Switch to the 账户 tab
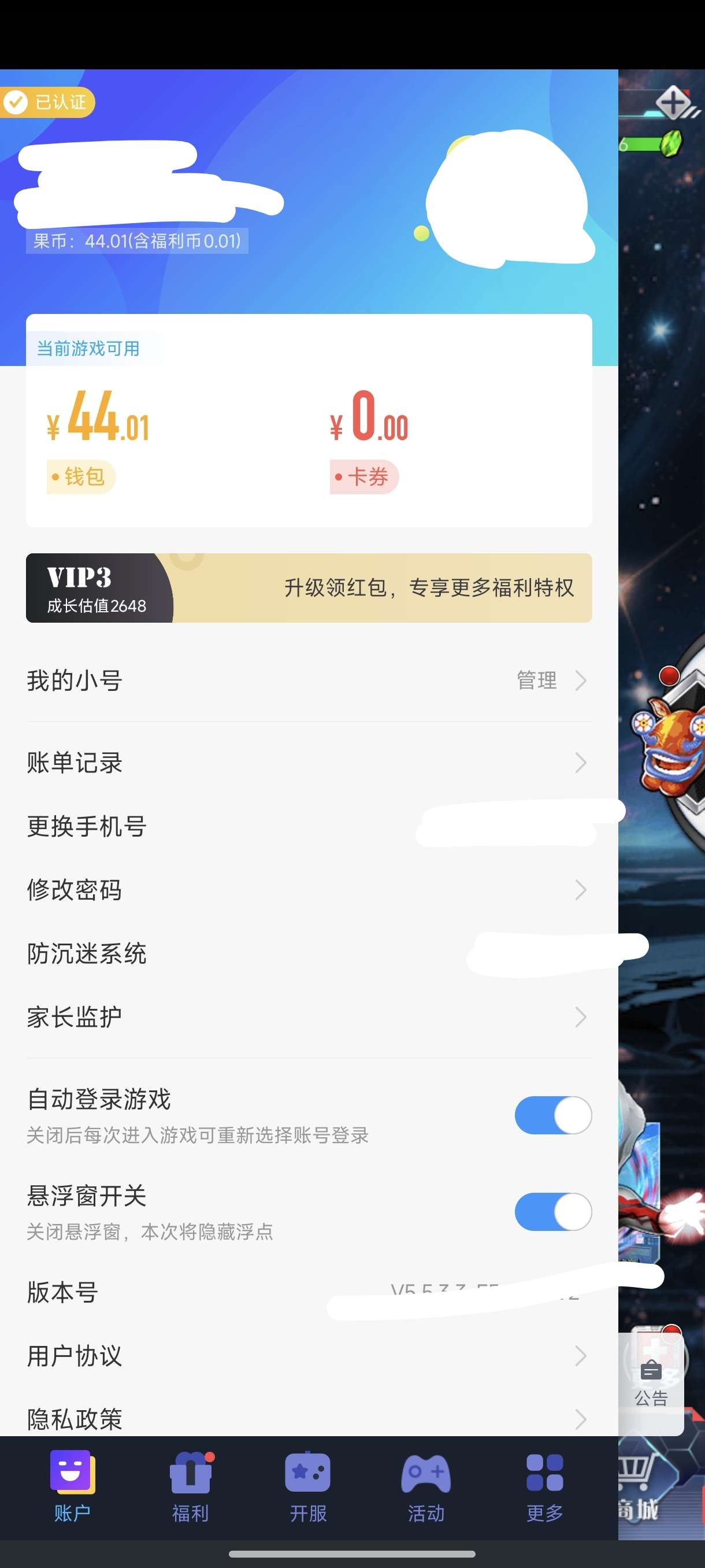 pos(72,1486)
